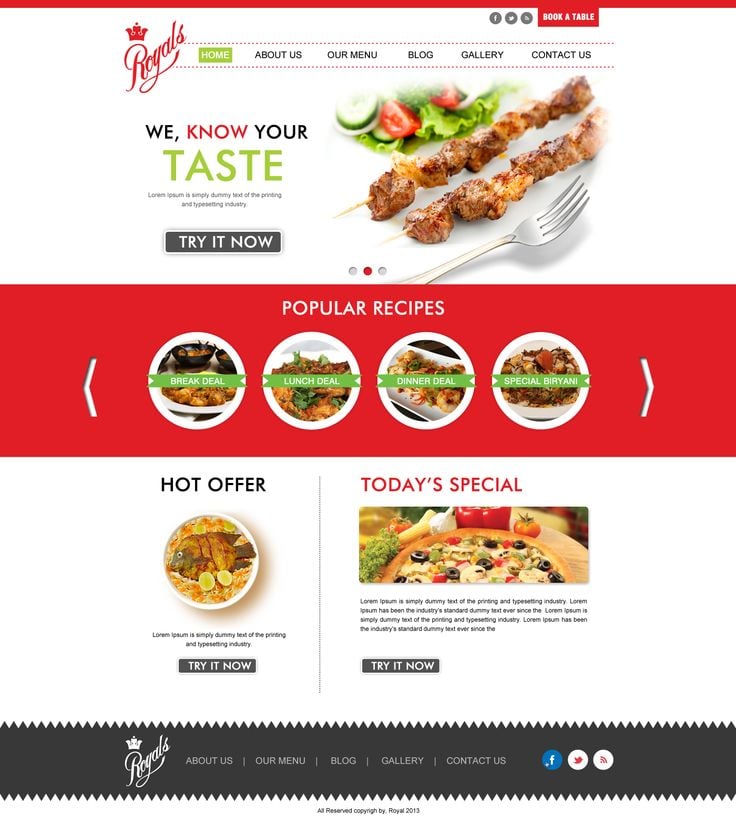Show the previous popular recipes with the left arrow

[90, 387]
